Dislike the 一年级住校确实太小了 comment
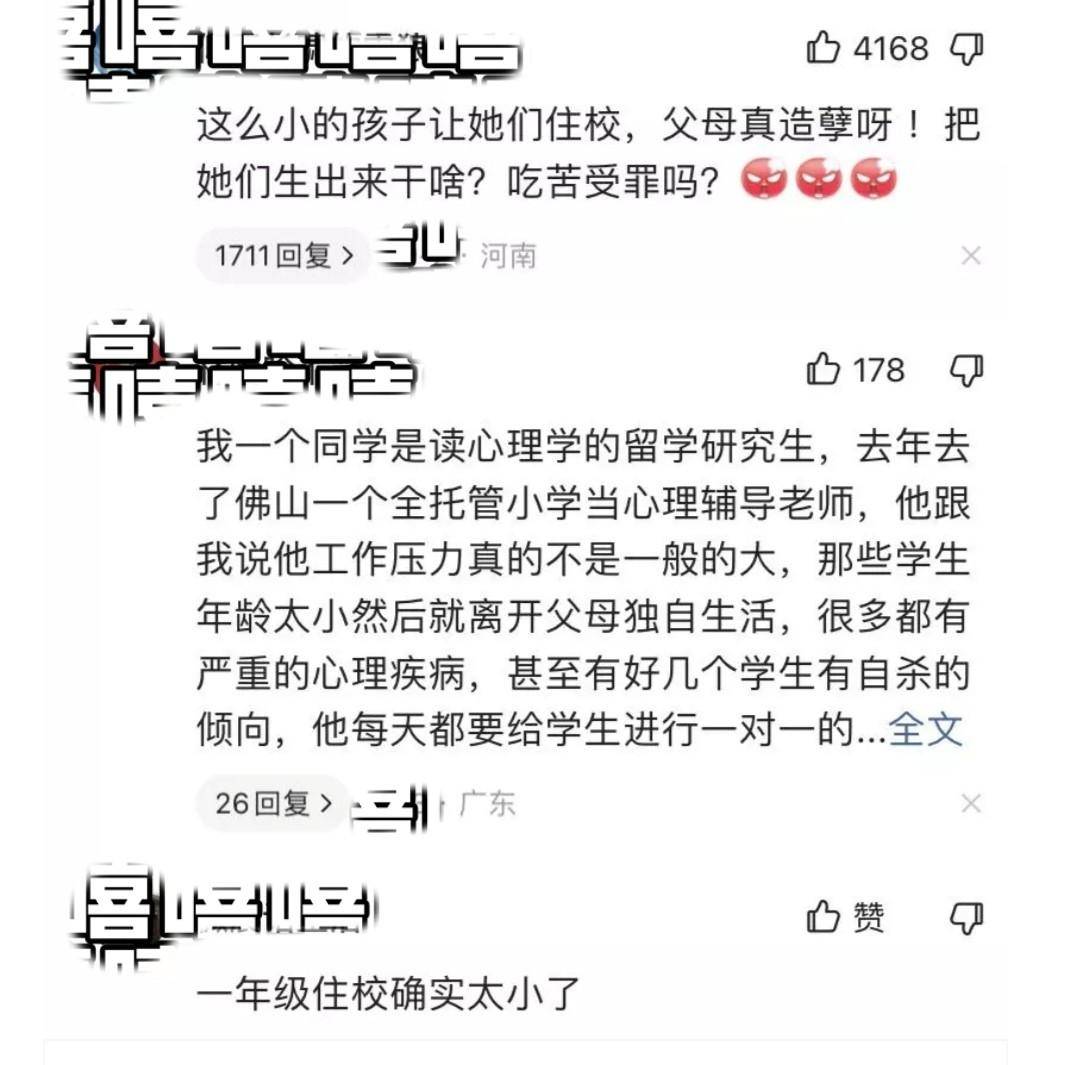Viewport: 1065px width, 1065px height. (x=966, y=916)
